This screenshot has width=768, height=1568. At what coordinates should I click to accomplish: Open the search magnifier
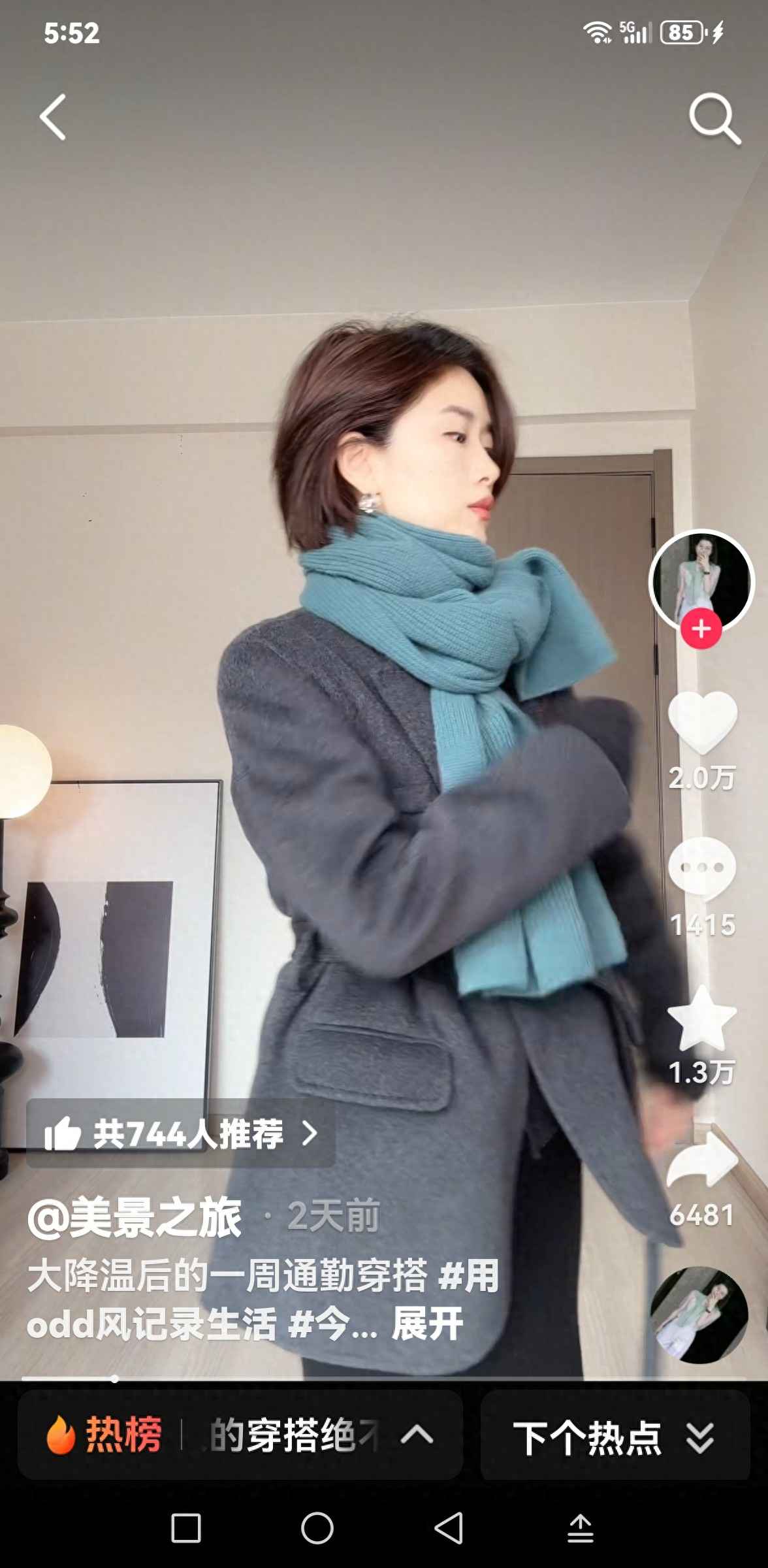pos(714,118)
